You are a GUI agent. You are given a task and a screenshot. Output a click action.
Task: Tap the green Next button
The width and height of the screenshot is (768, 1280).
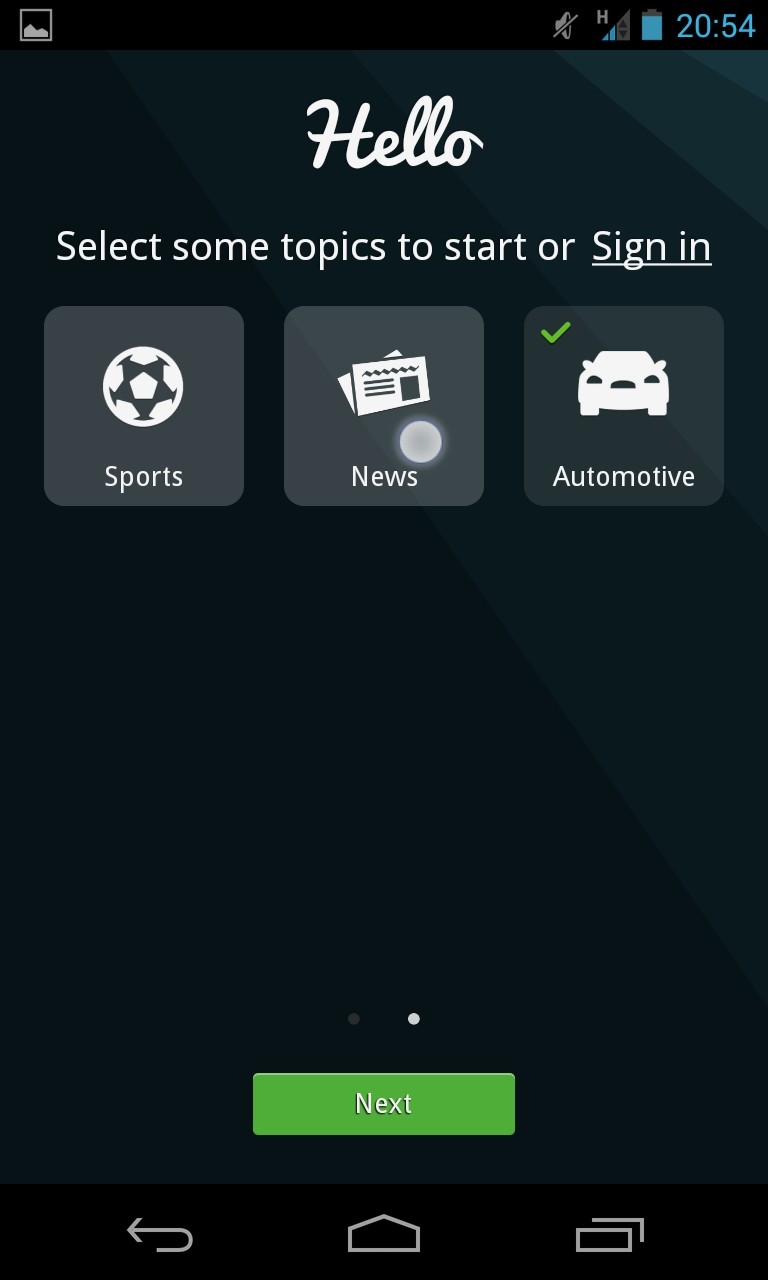[384, 1103]
